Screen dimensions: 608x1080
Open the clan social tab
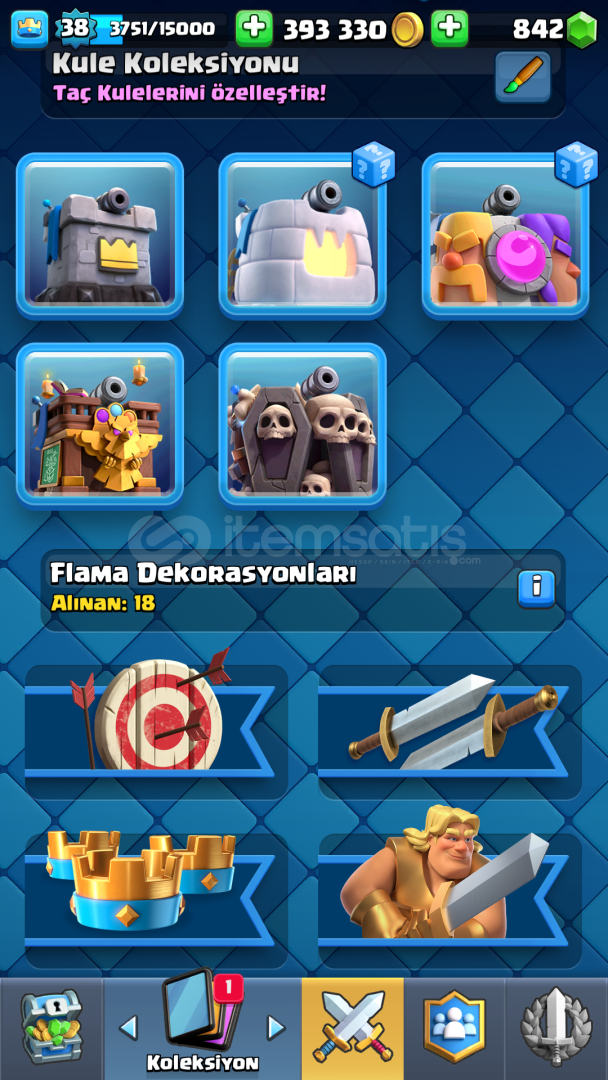coord(454,1028)
